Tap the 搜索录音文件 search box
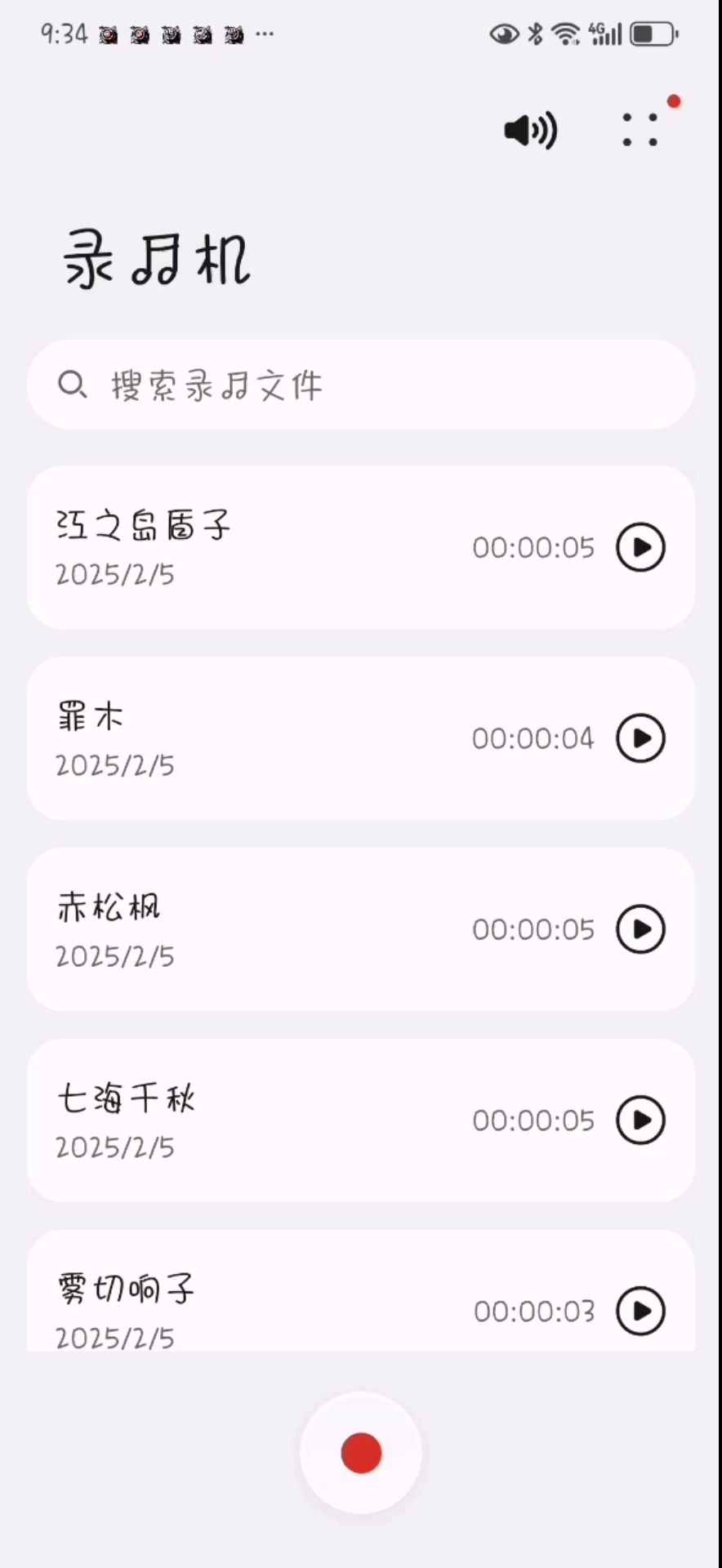 point(360,385)
